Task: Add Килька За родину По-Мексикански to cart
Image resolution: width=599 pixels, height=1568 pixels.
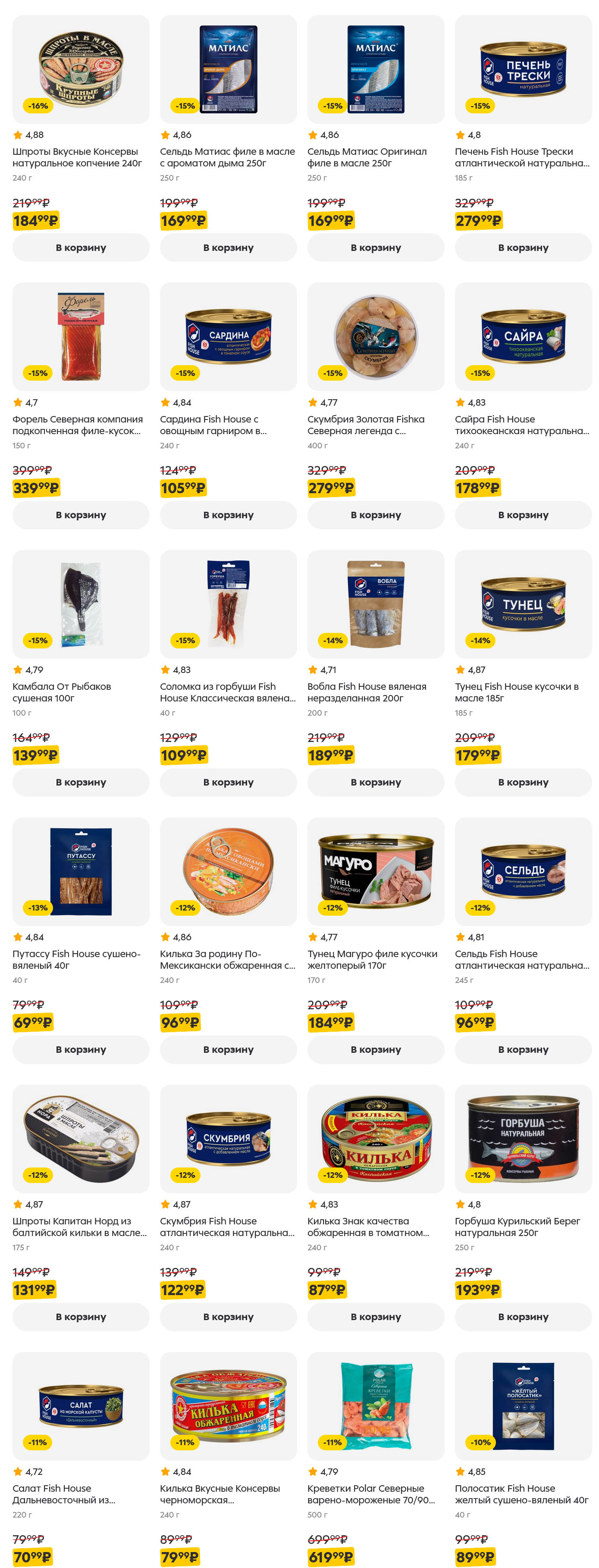Action: (228, 1049)
